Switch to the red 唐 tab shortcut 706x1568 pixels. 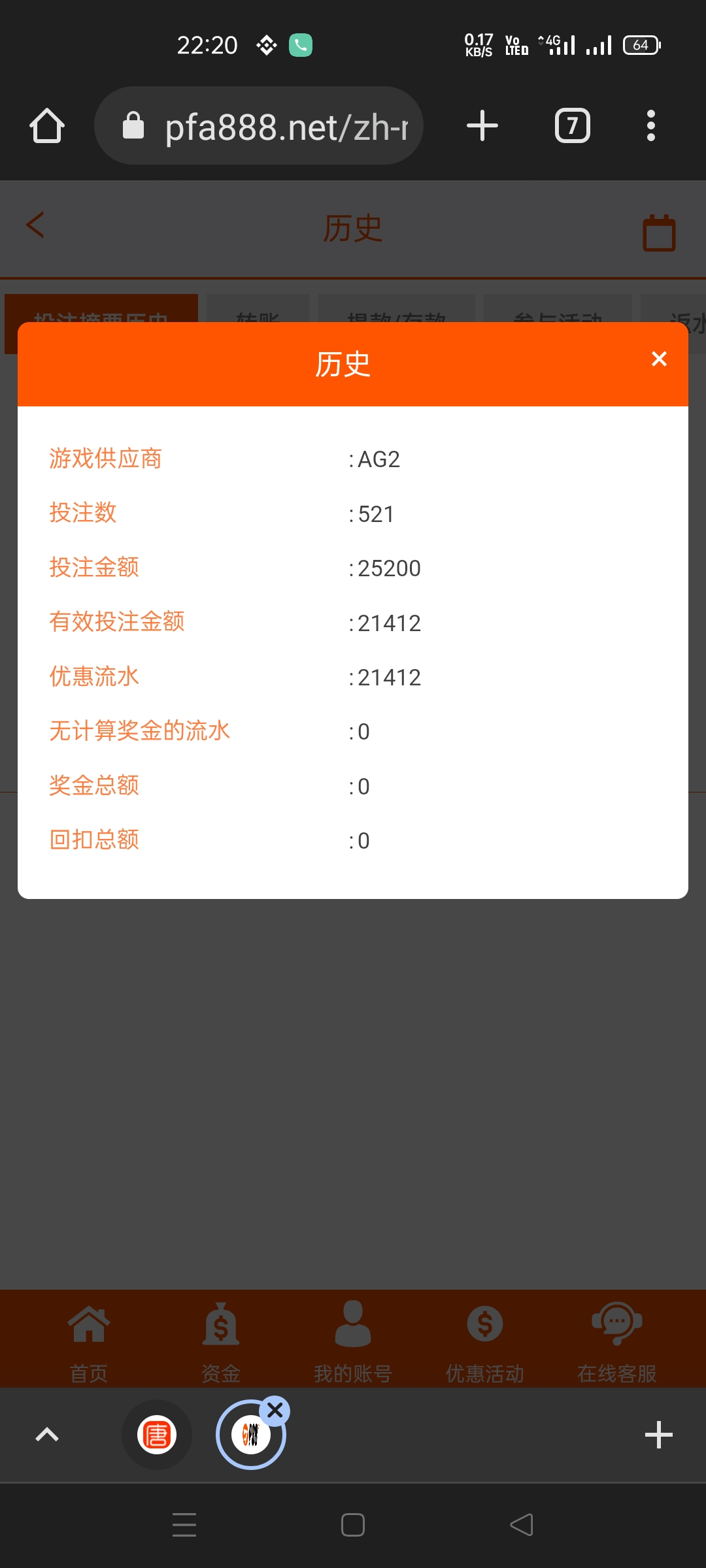coord(157,1435)
